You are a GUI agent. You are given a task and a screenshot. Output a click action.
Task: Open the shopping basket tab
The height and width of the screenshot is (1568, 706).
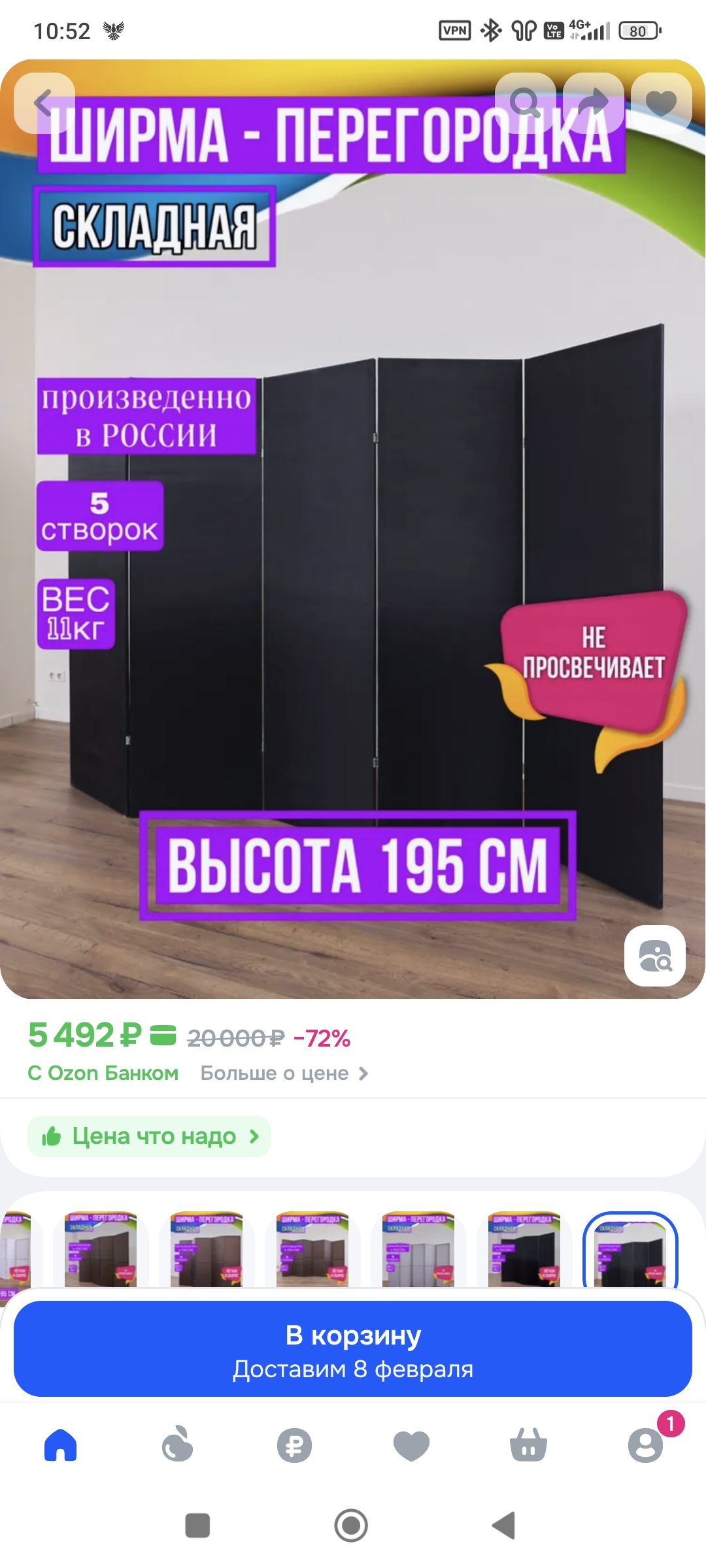tap(528, 1445)
